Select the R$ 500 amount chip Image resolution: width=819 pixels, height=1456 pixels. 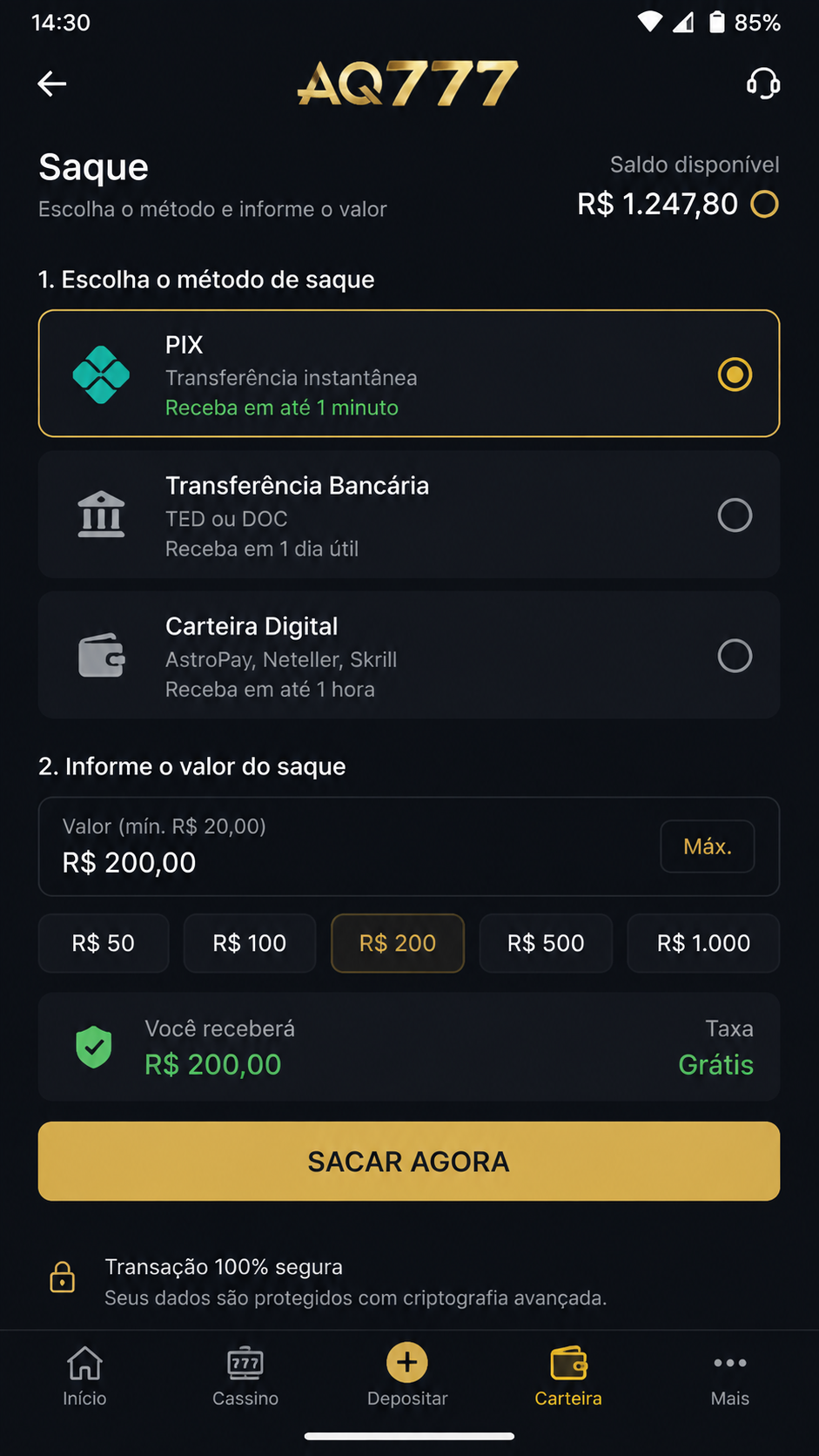[x=546, y=943]
